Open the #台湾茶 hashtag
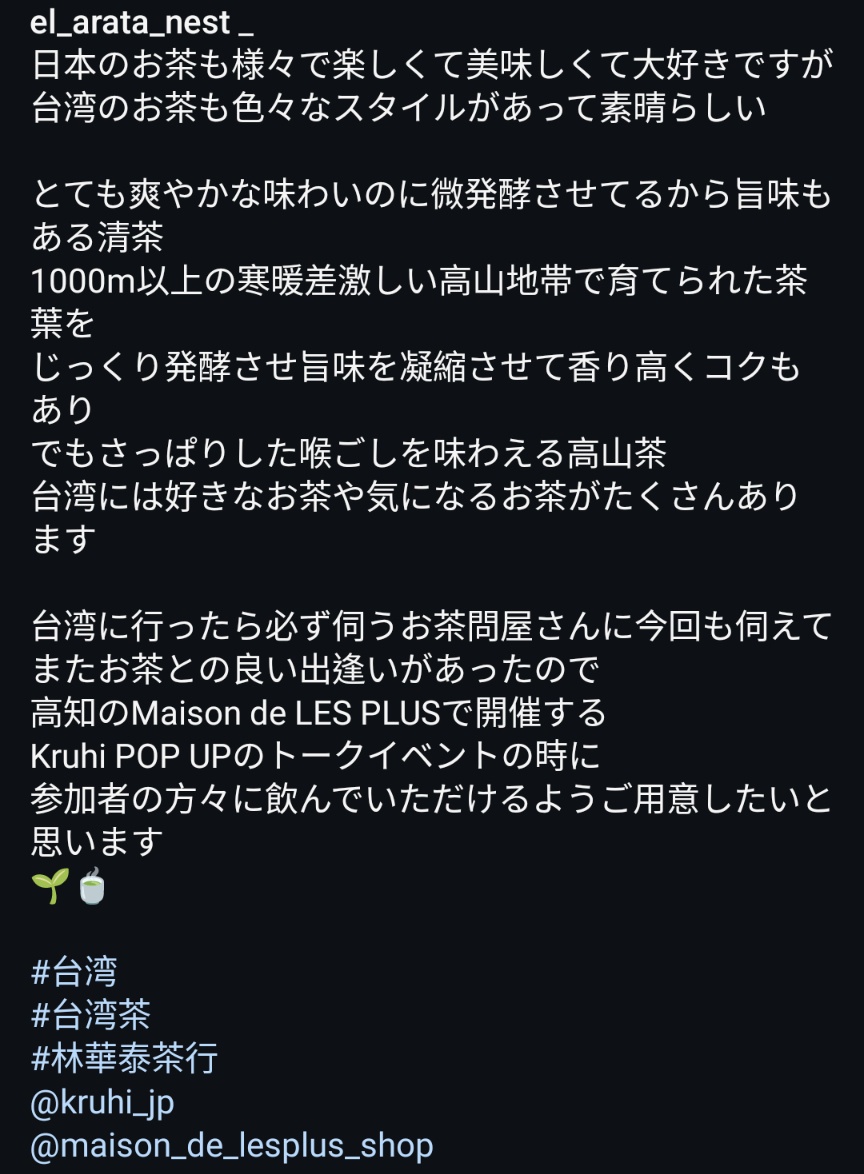 (x=91, y=1014)
